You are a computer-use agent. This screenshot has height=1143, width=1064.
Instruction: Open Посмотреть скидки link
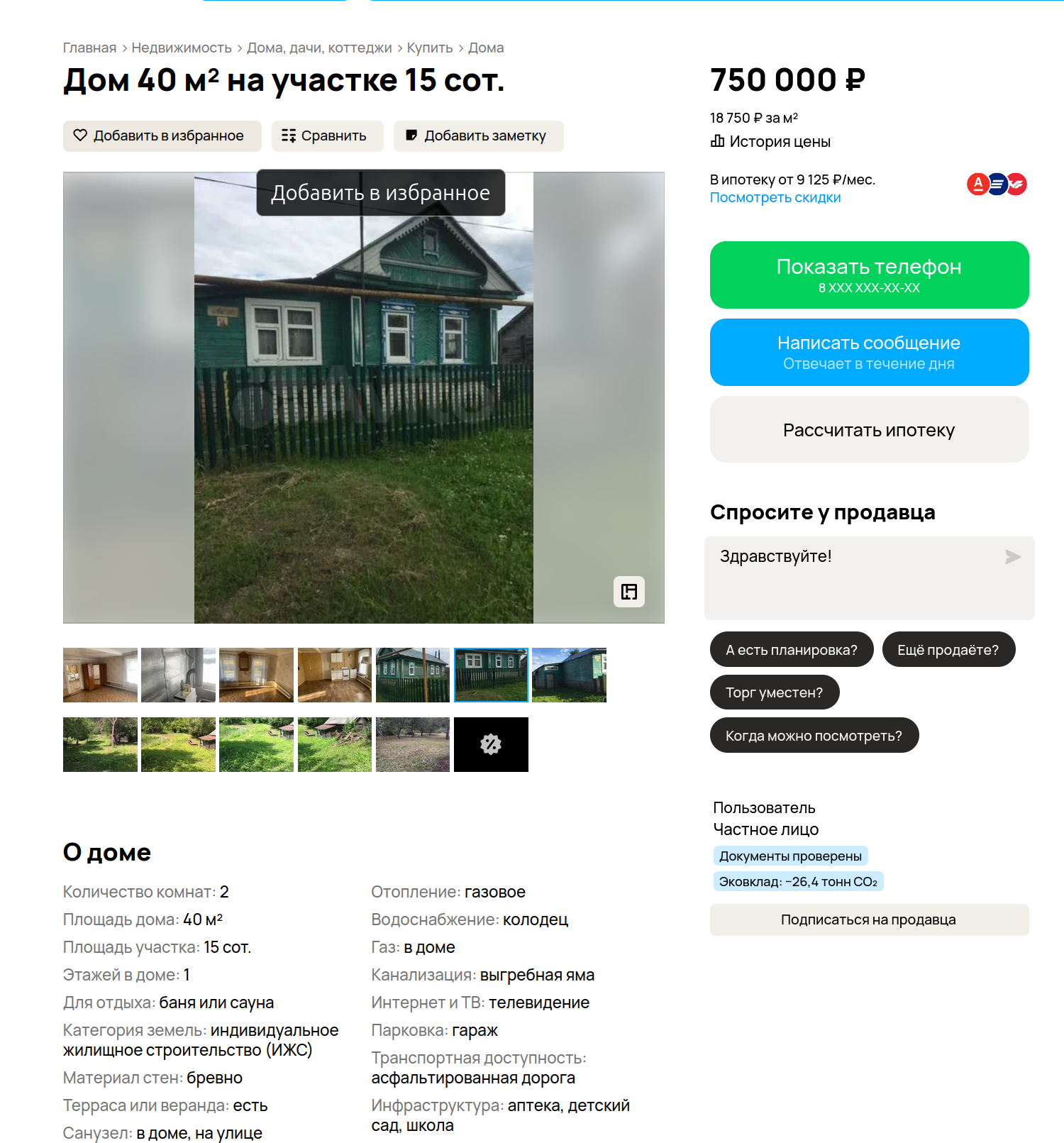point(775,197)
